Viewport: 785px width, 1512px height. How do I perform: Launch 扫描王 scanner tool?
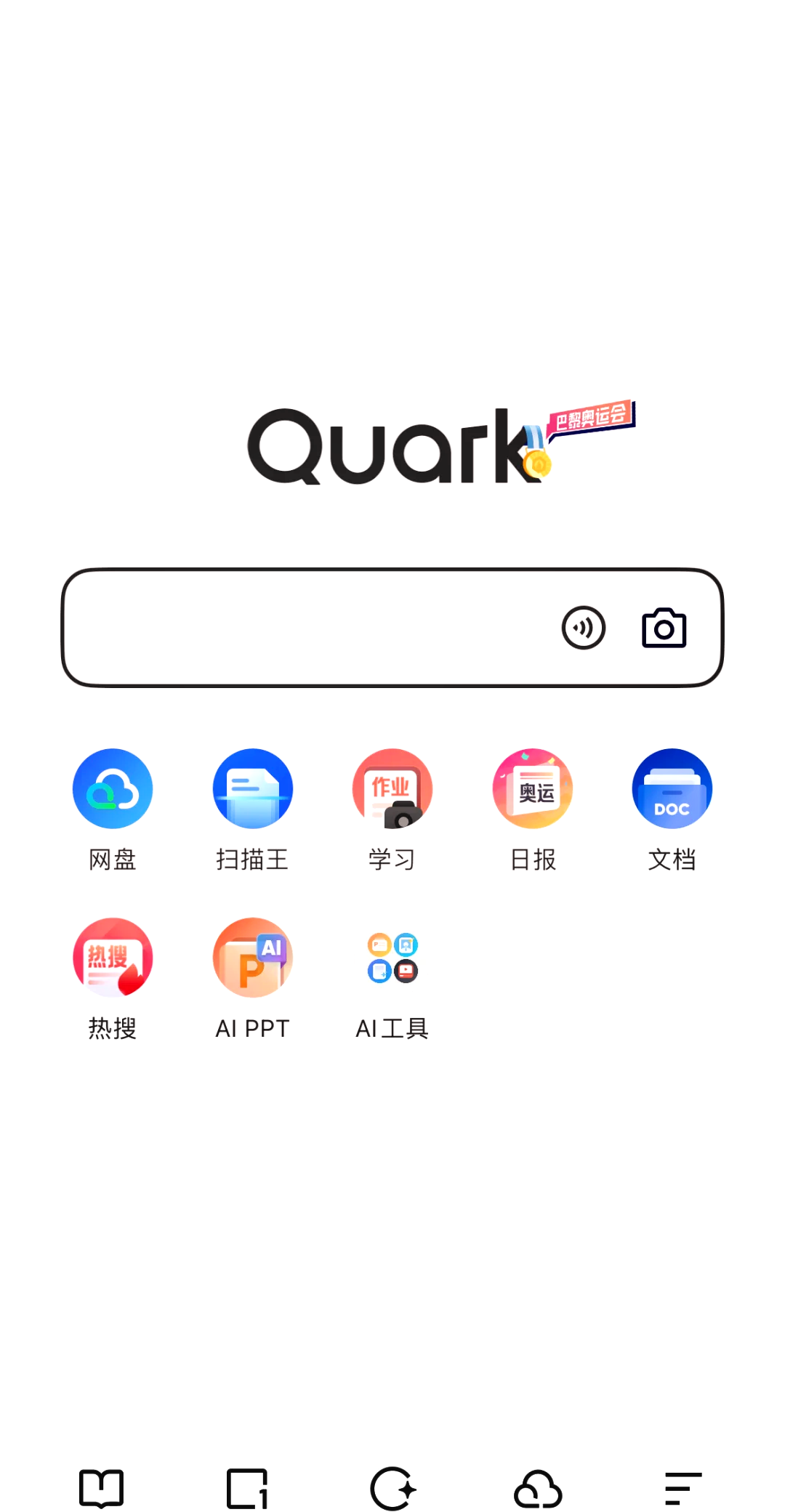pyautogui.click(x=252, y=789)
